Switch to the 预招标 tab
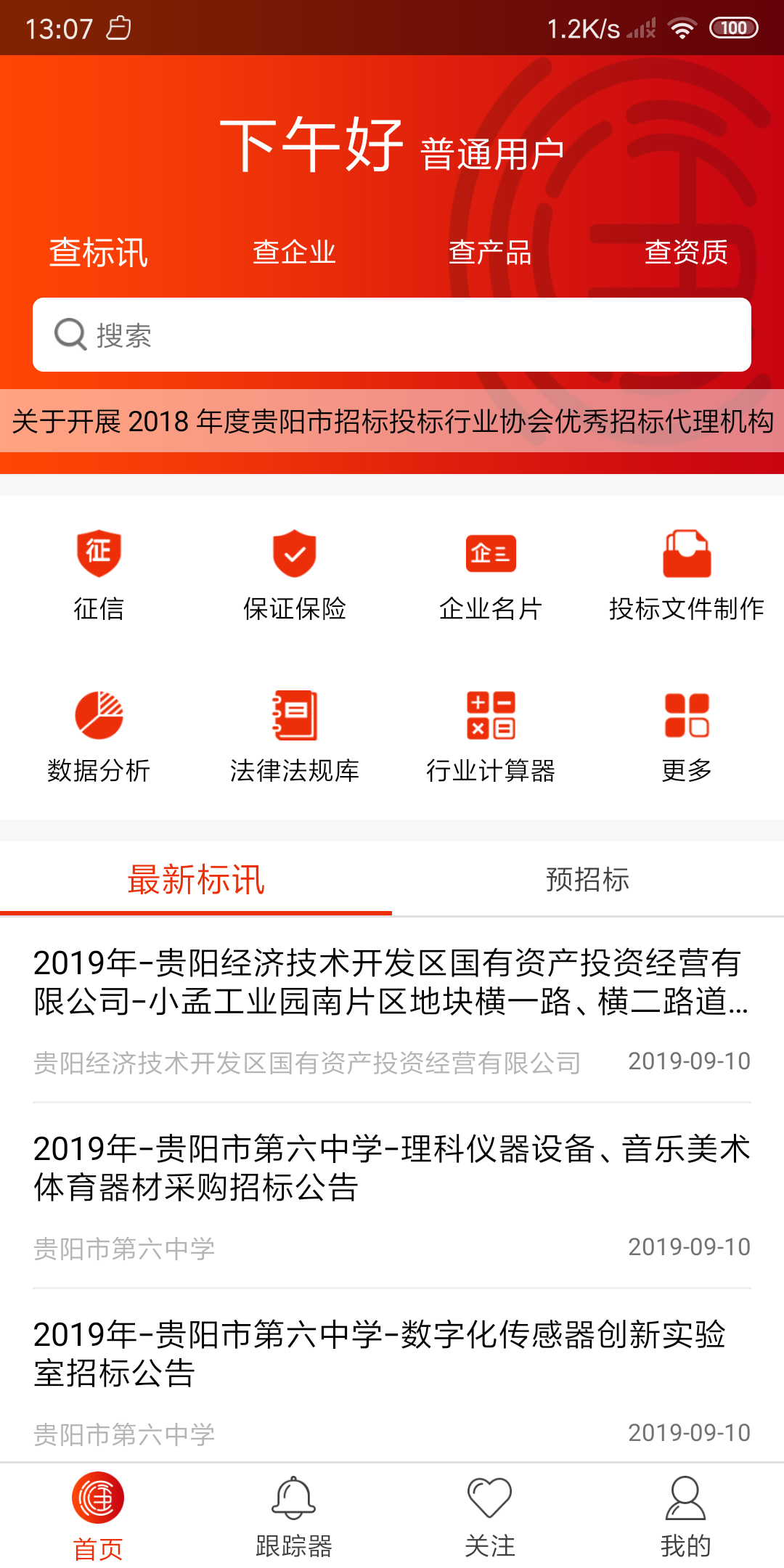This screenshot has width=784, height=1568. click(587, 879)
